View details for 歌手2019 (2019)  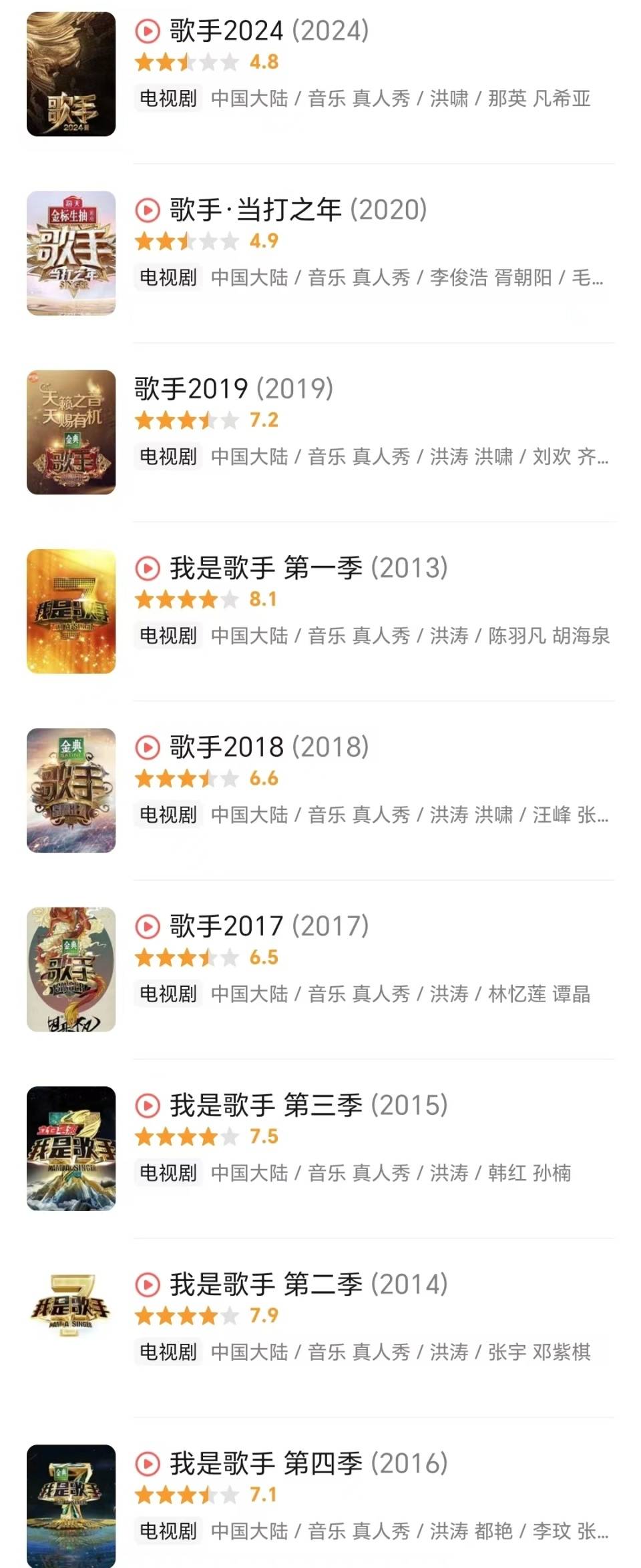pos(234,389)
